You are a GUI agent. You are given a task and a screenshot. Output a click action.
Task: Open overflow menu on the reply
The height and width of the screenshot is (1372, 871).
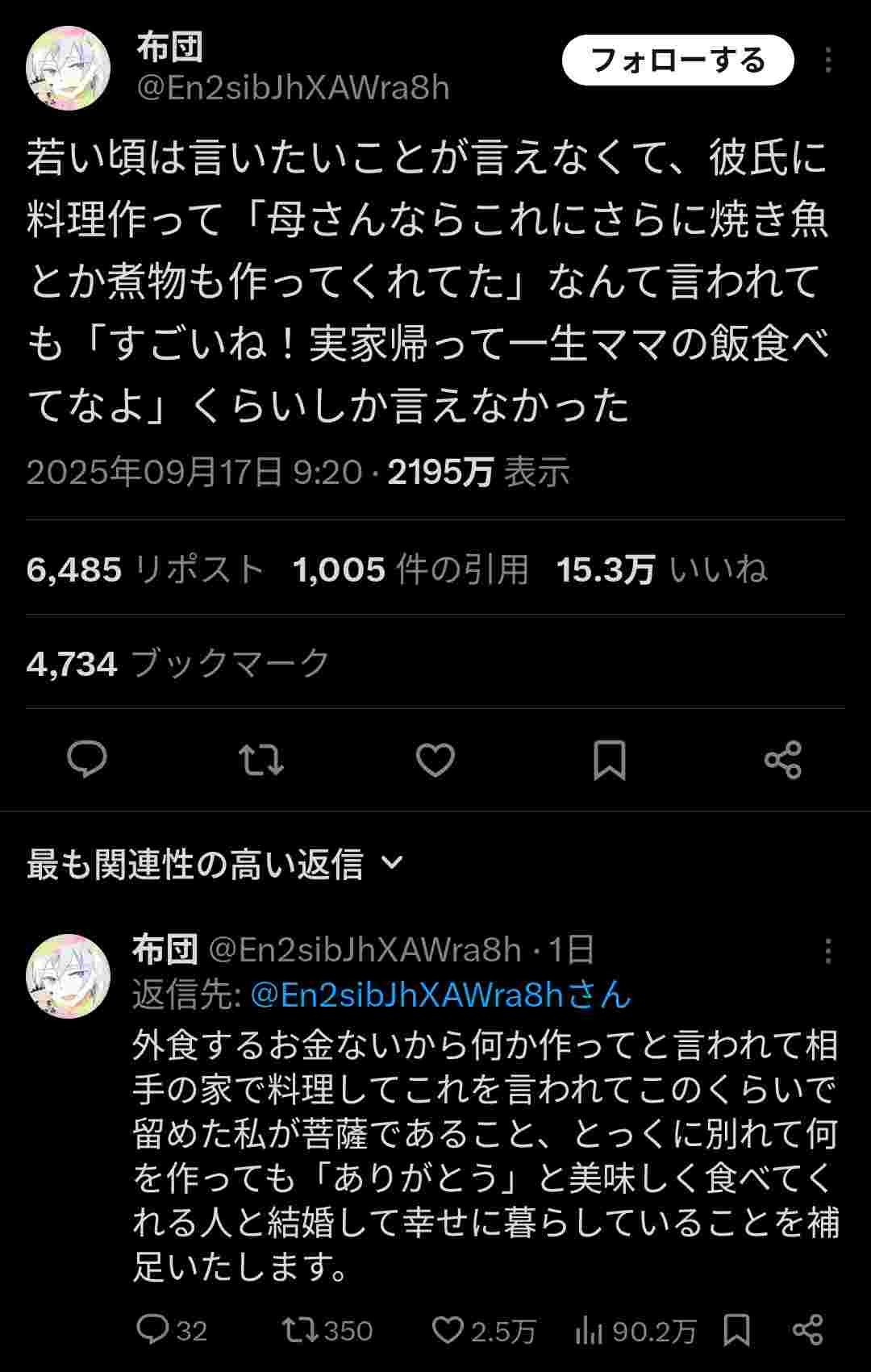click(827, 951)
